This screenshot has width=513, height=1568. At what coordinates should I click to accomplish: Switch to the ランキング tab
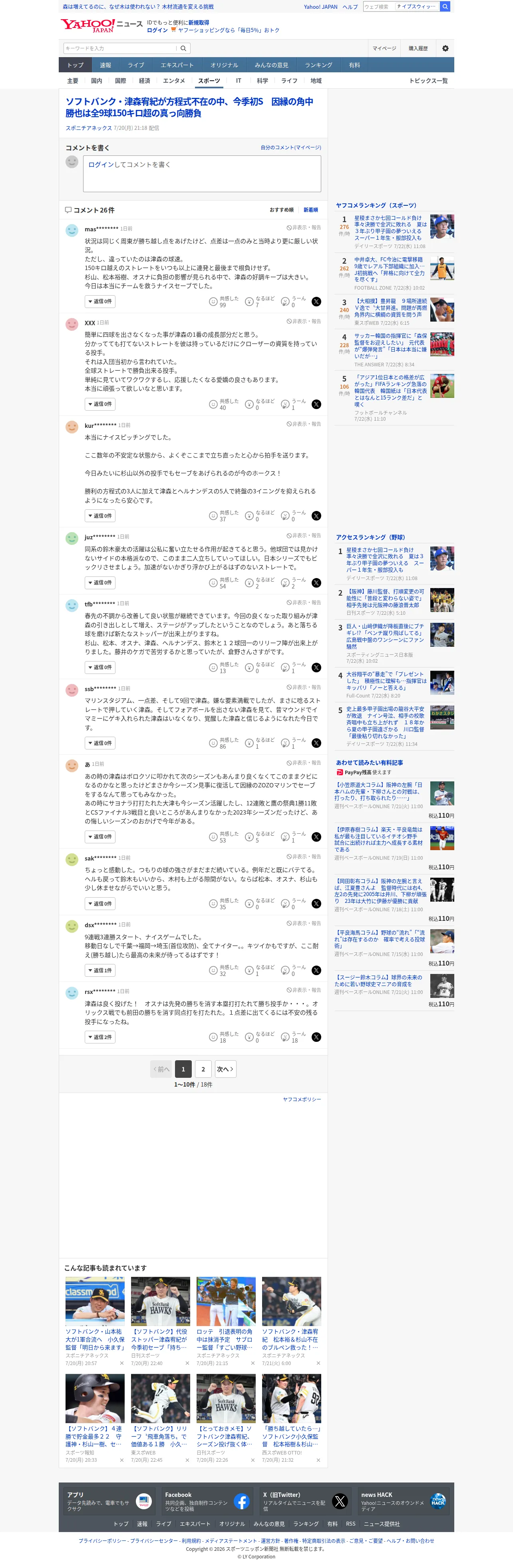(318, 65)
